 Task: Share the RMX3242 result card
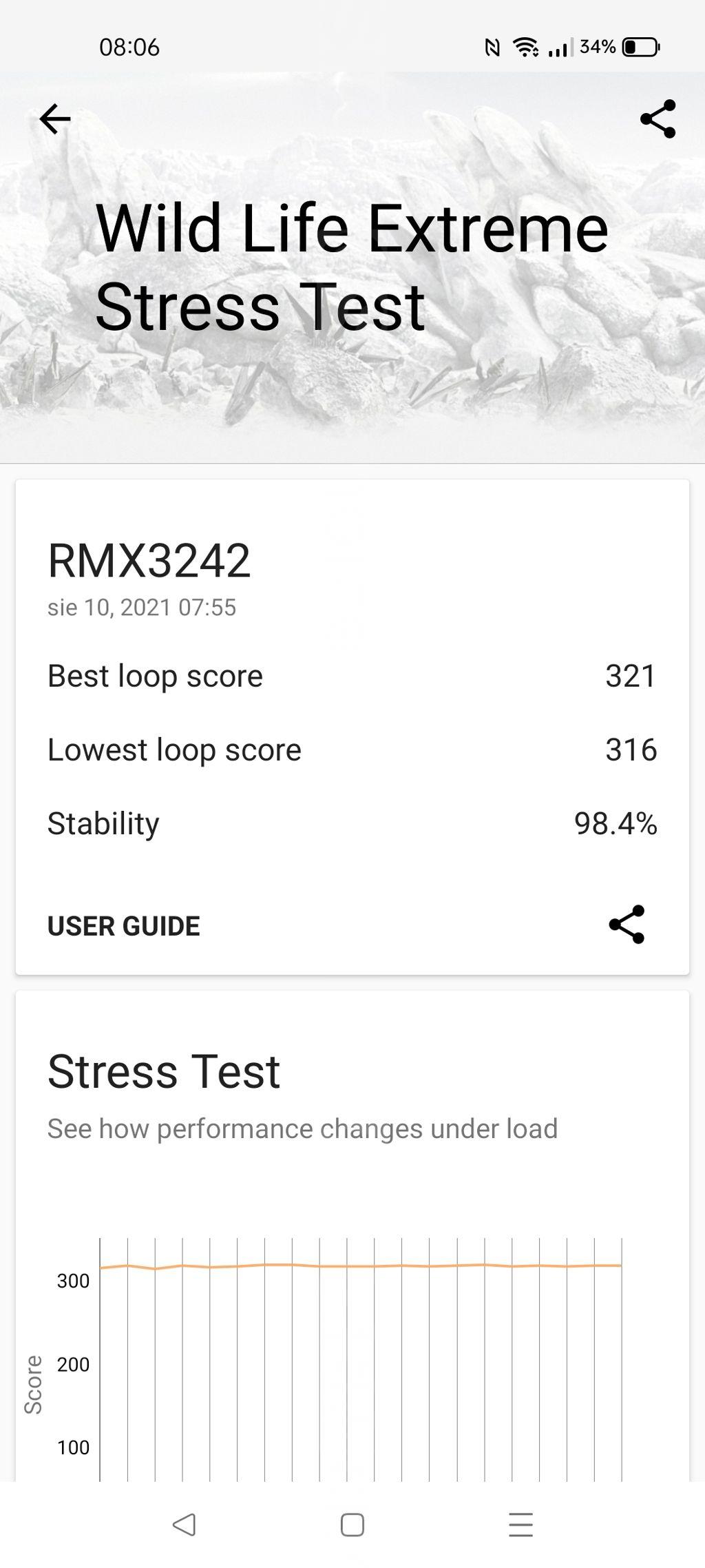pyautogui.click(x=627, y=925)
